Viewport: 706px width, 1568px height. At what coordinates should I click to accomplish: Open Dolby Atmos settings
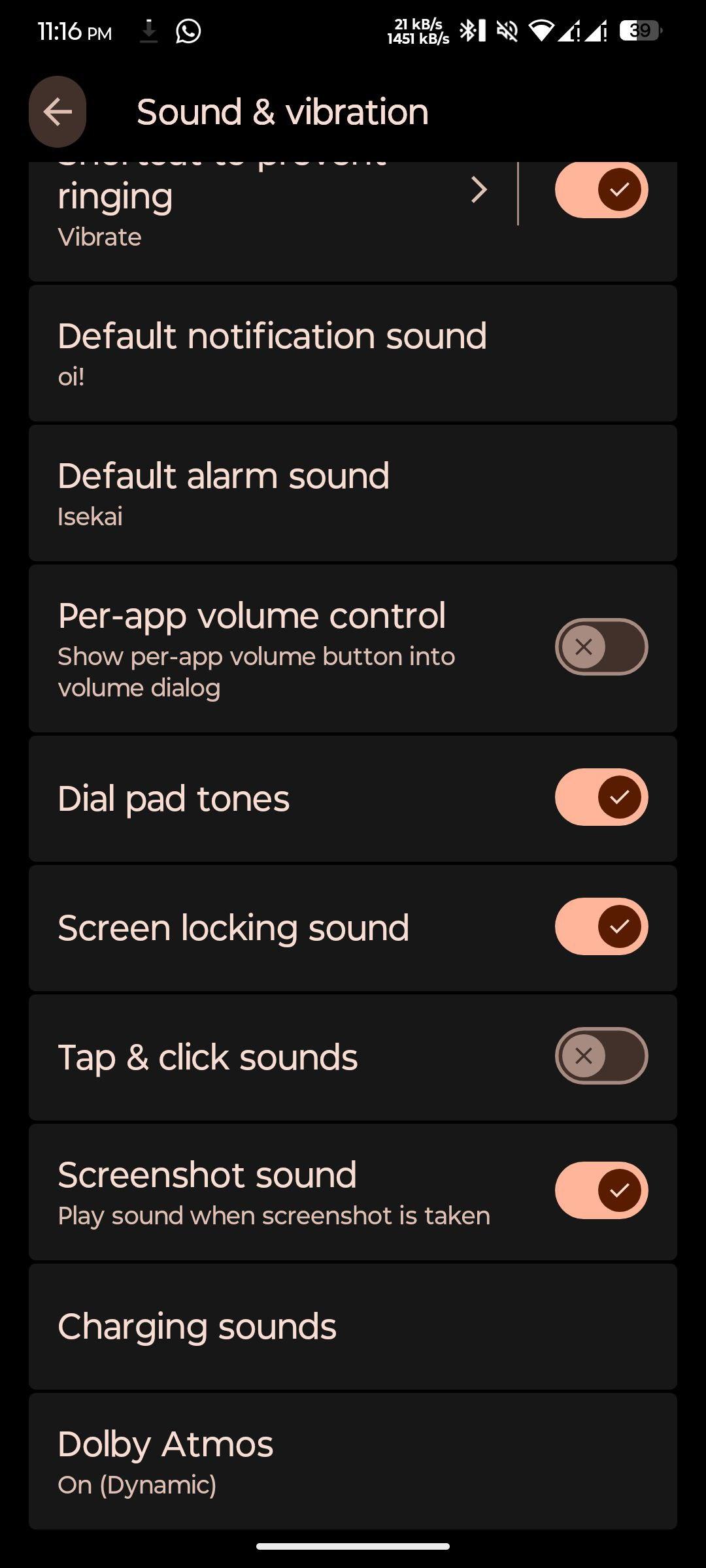[x=353, y=1462]
